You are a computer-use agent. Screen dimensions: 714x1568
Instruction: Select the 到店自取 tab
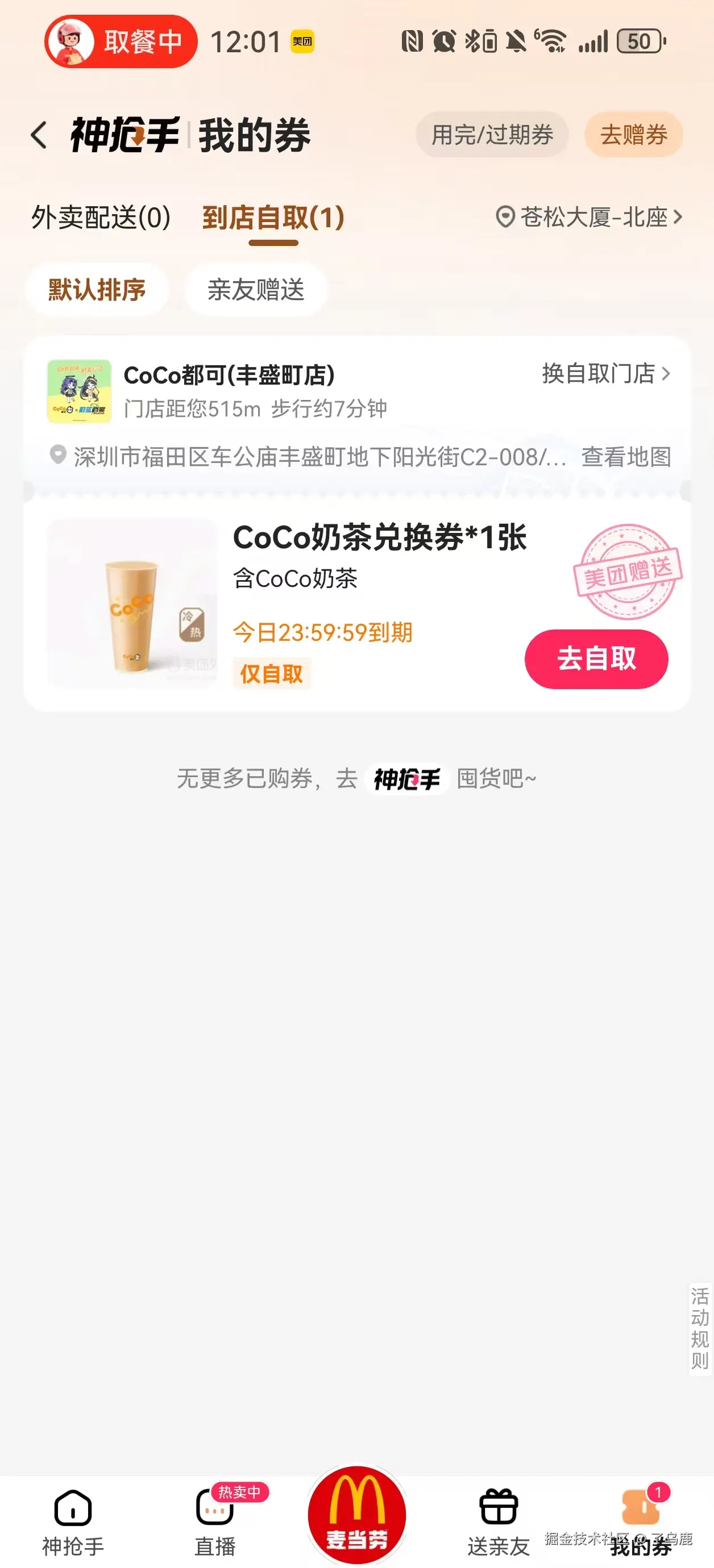click(x=273, y=218)
